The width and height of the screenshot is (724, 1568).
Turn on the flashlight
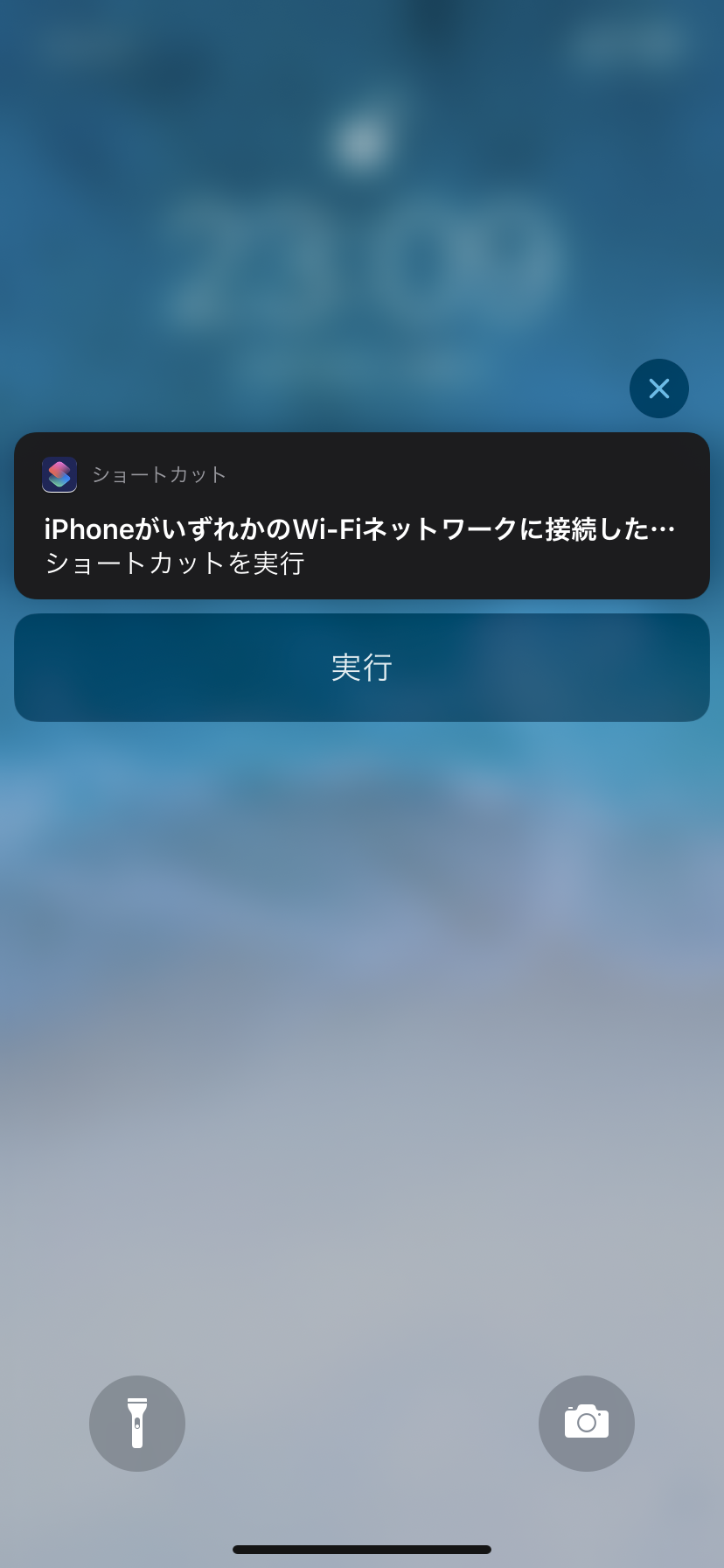coord(137,1424)
